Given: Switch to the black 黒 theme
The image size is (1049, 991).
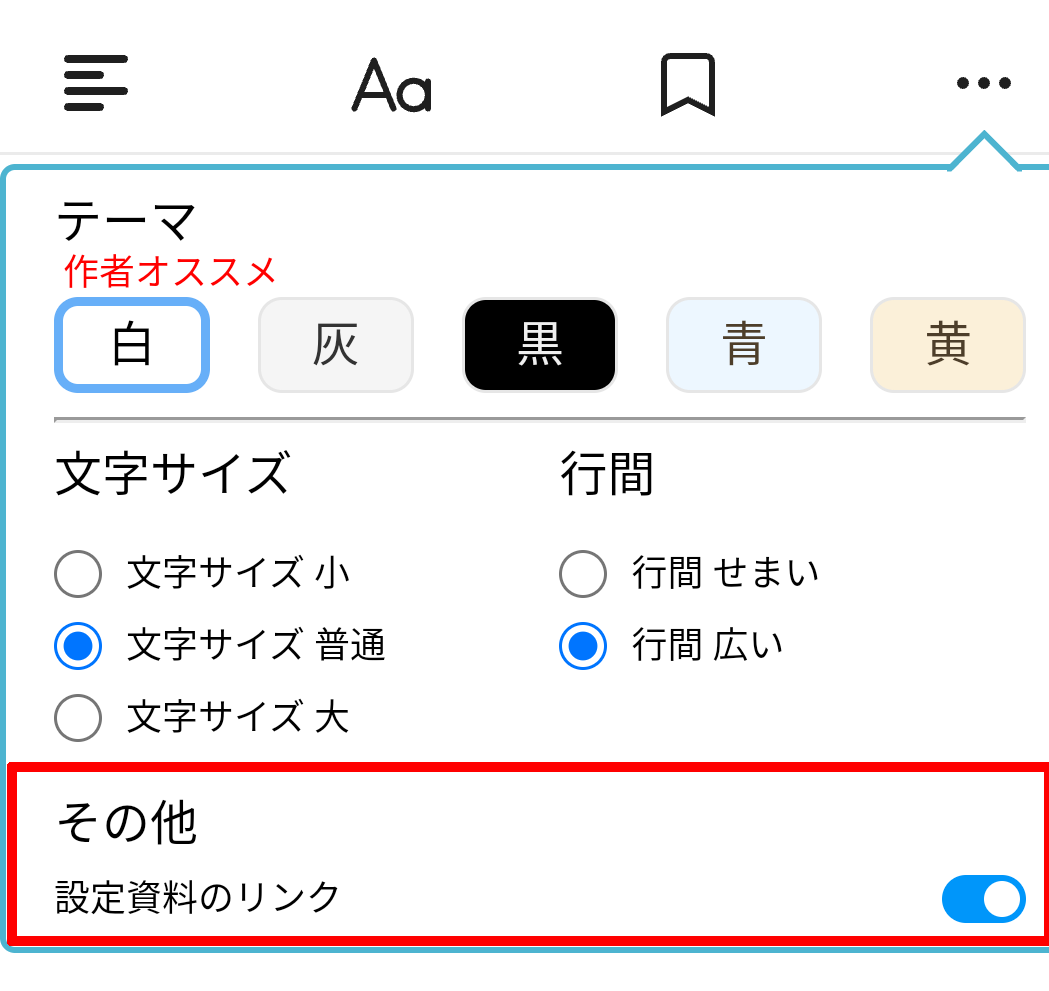Looking at the screenshot, I should (x=540, y=345).
